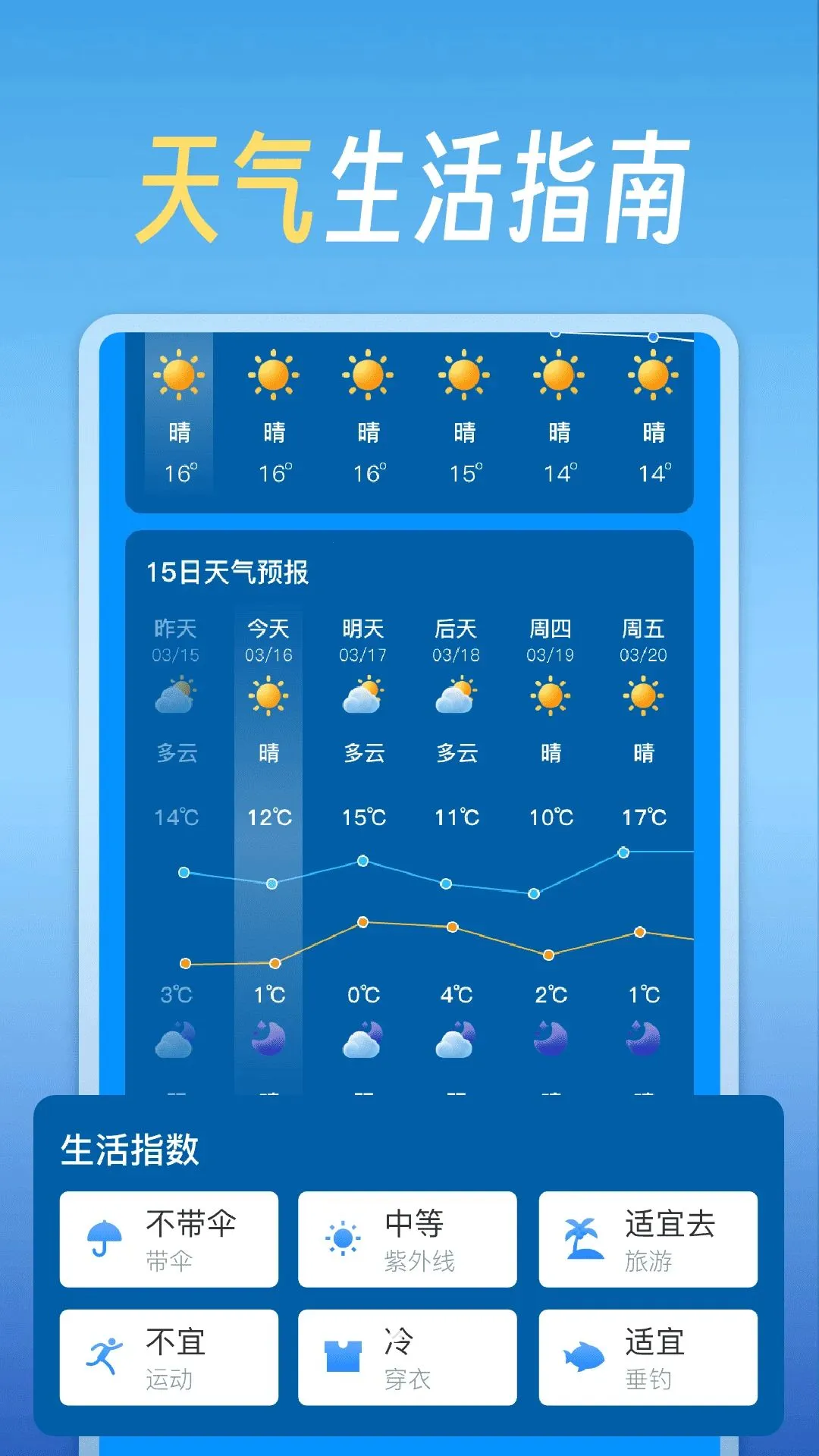819x1456 pixels.
Task: Click the high temperature line point above 明天
Action: [x=362, y=861]
